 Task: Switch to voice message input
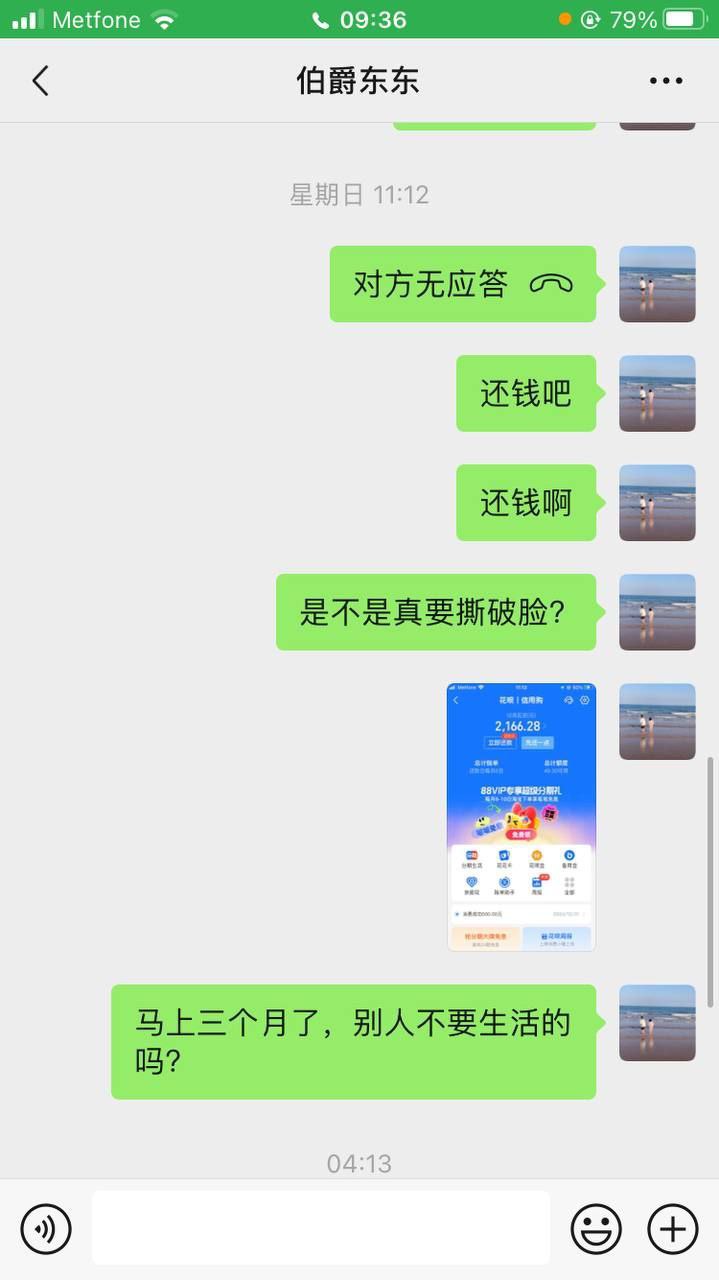[46, 1228]
